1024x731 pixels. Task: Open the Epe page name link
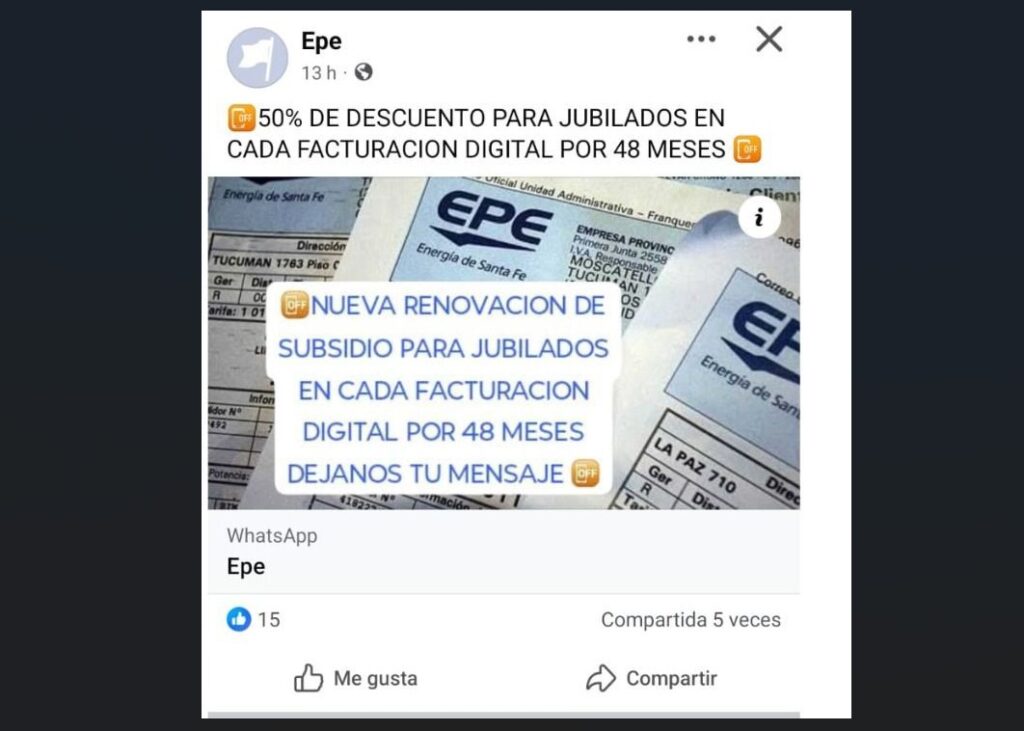[x=321, y=42]
